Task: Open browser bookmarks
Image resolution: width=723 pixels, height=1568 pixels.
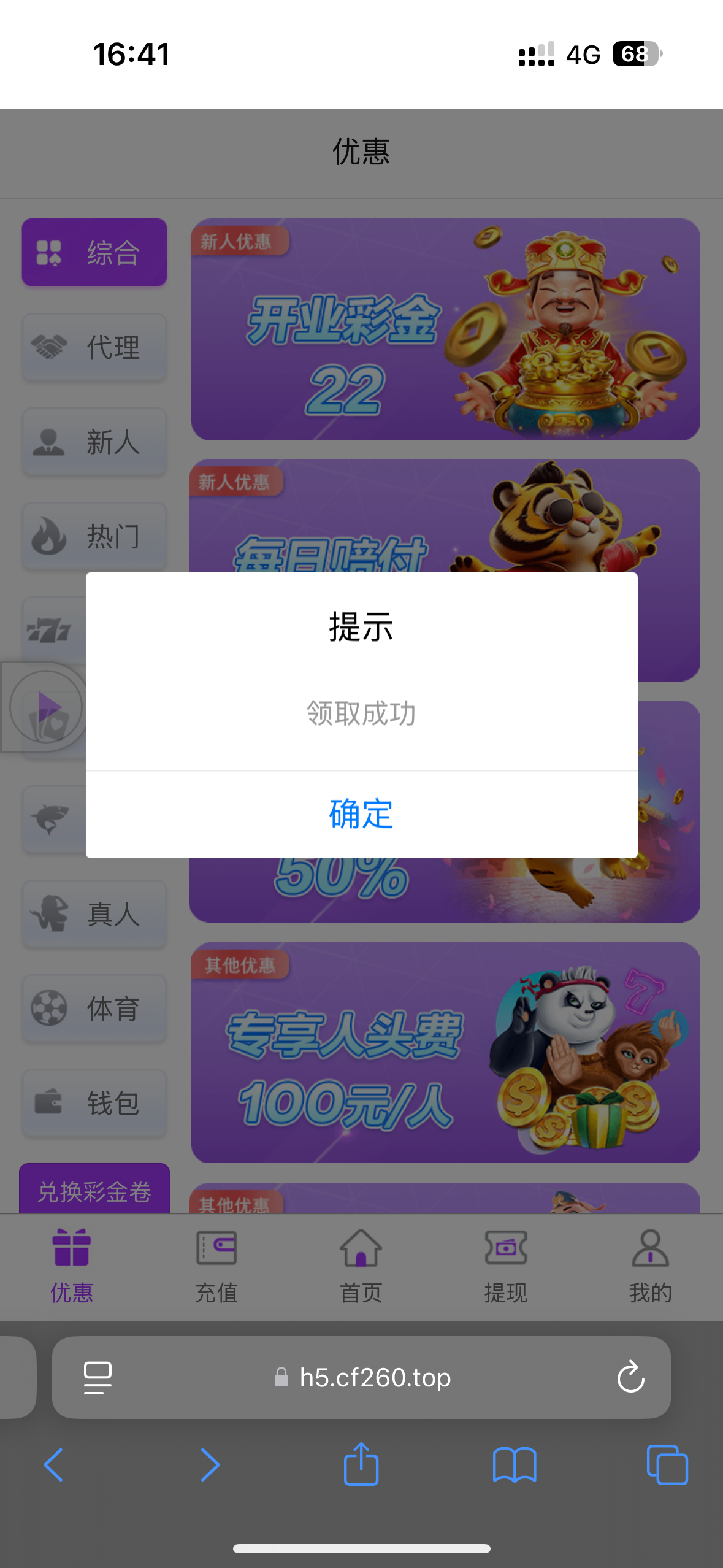Action: click(515, 1465)
